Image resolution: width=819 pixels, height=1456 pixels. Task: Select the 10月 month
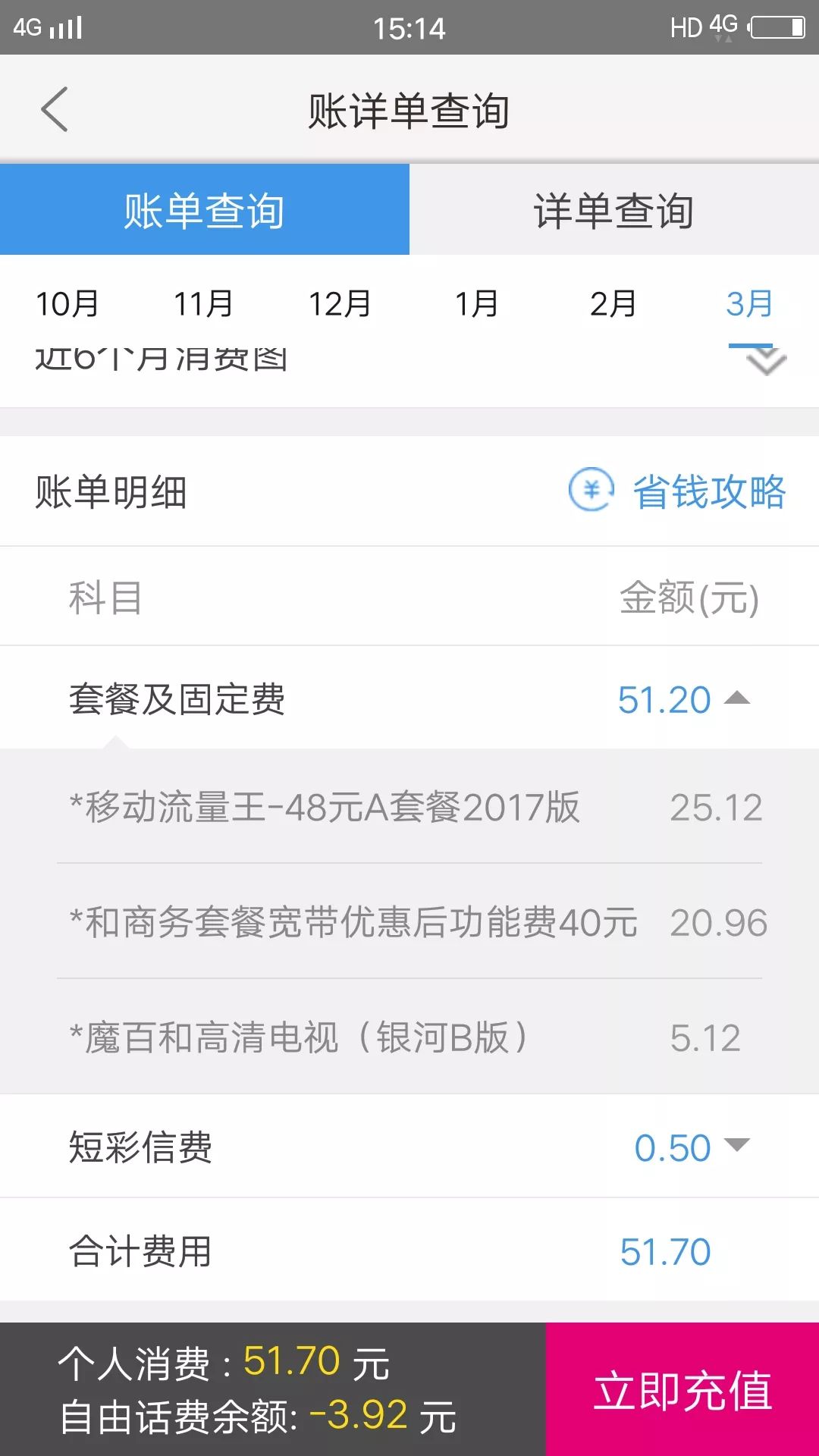[67, 304]
